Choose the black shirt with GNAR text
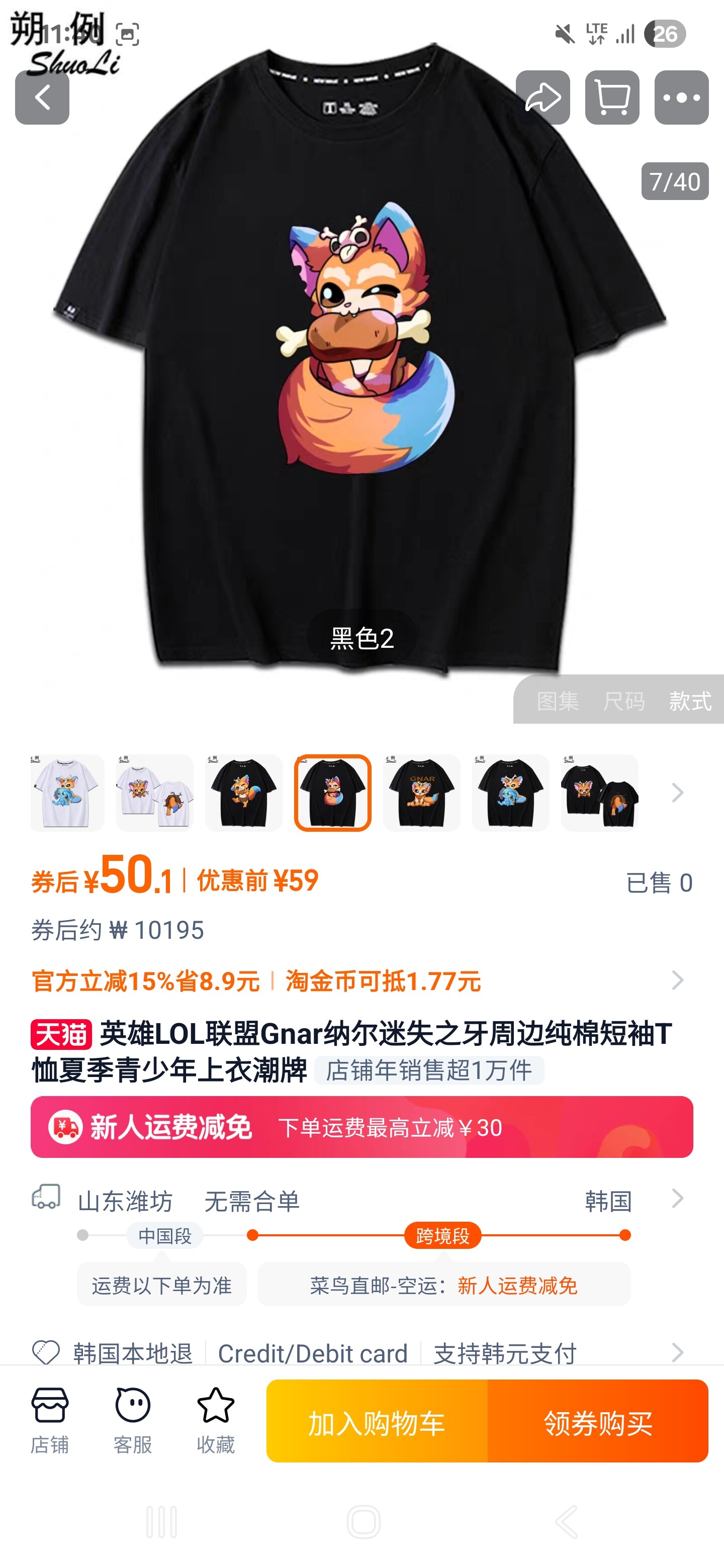The width and height of the screenshot is (724, 1568). pyautogui.click(x=421, y=793)
